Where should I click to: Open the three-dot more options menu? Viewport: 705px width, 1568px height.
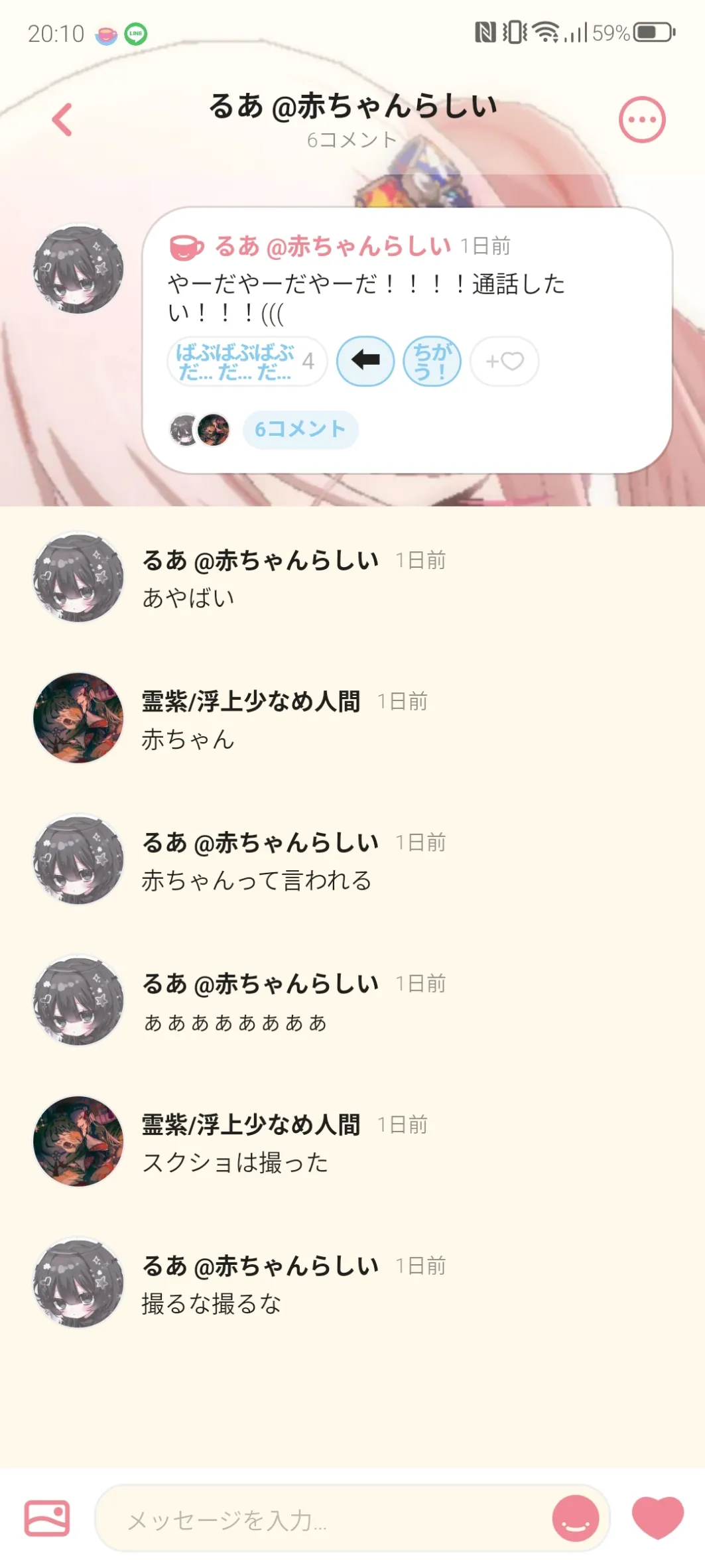[x=641, y=120]
